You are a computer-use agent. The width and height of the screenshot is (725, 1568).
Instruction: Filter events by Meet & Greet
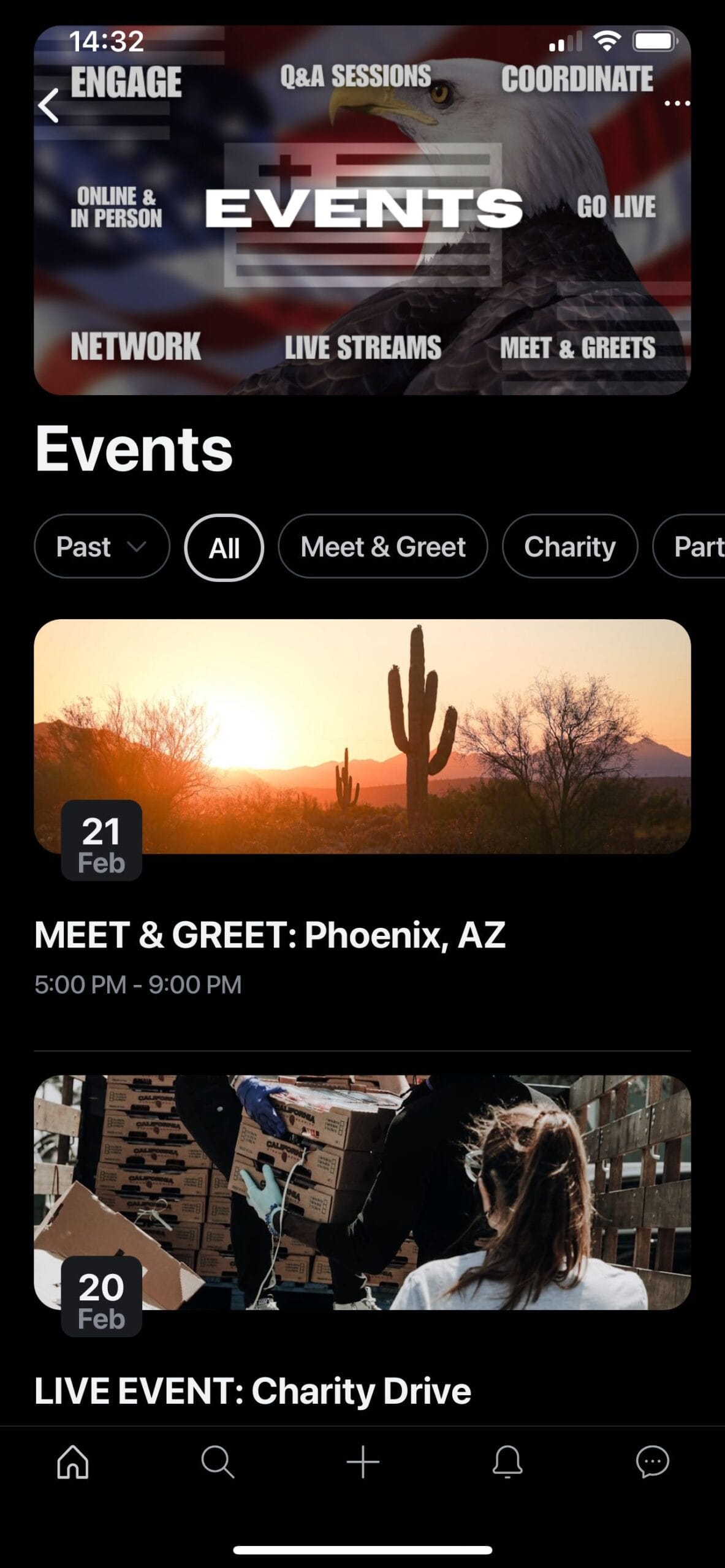pos(382,546)
